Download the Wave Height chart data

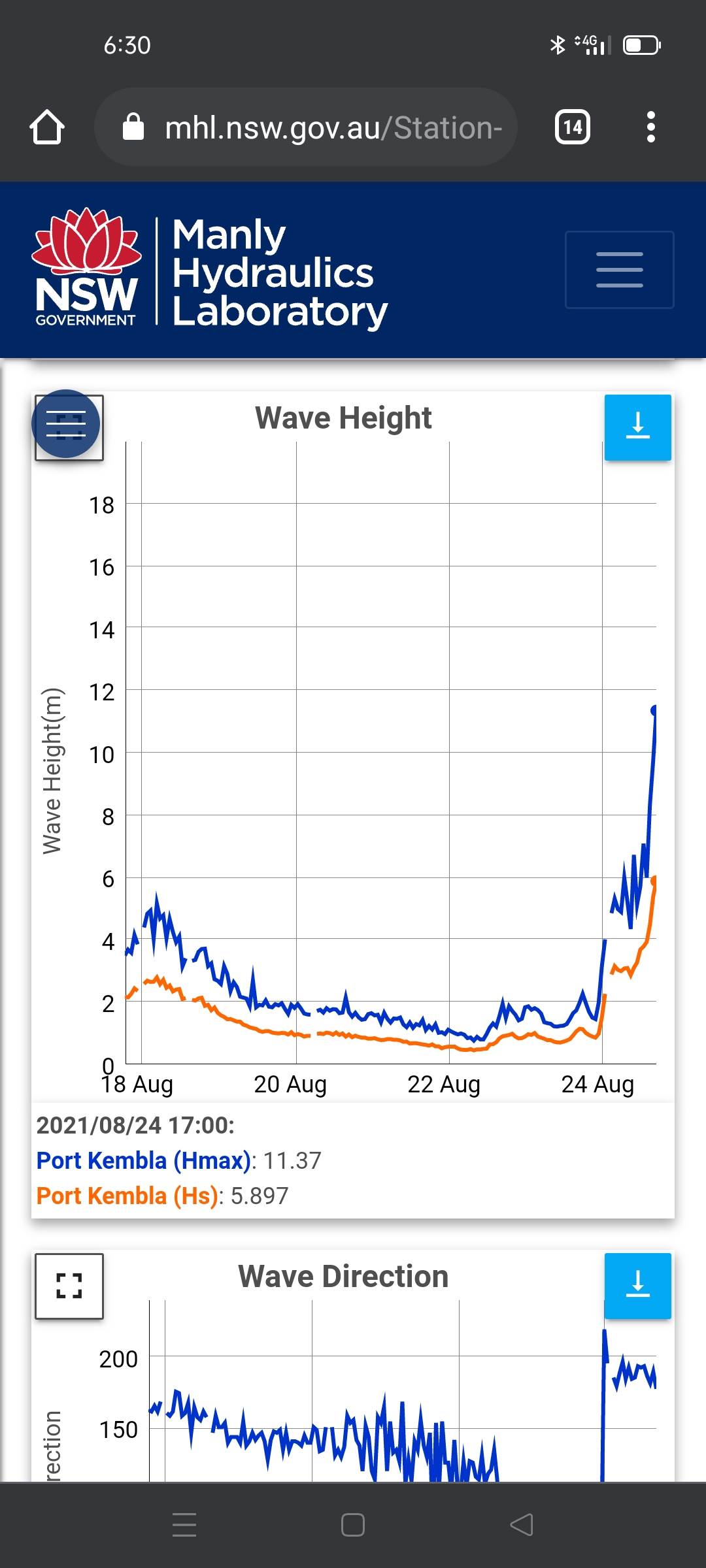[x=637, y=427]
